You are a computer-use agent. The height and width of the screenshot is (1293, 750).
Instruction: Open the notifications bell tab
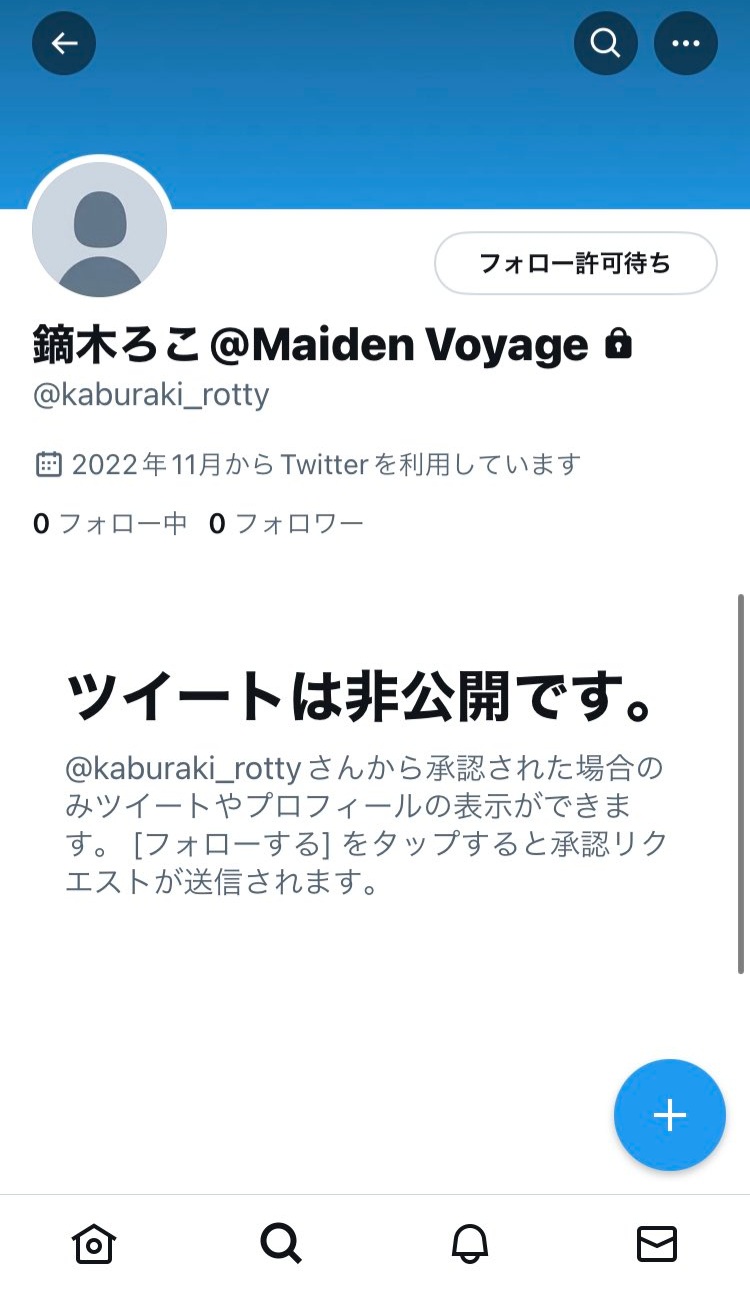click(x=469, y=1244)
